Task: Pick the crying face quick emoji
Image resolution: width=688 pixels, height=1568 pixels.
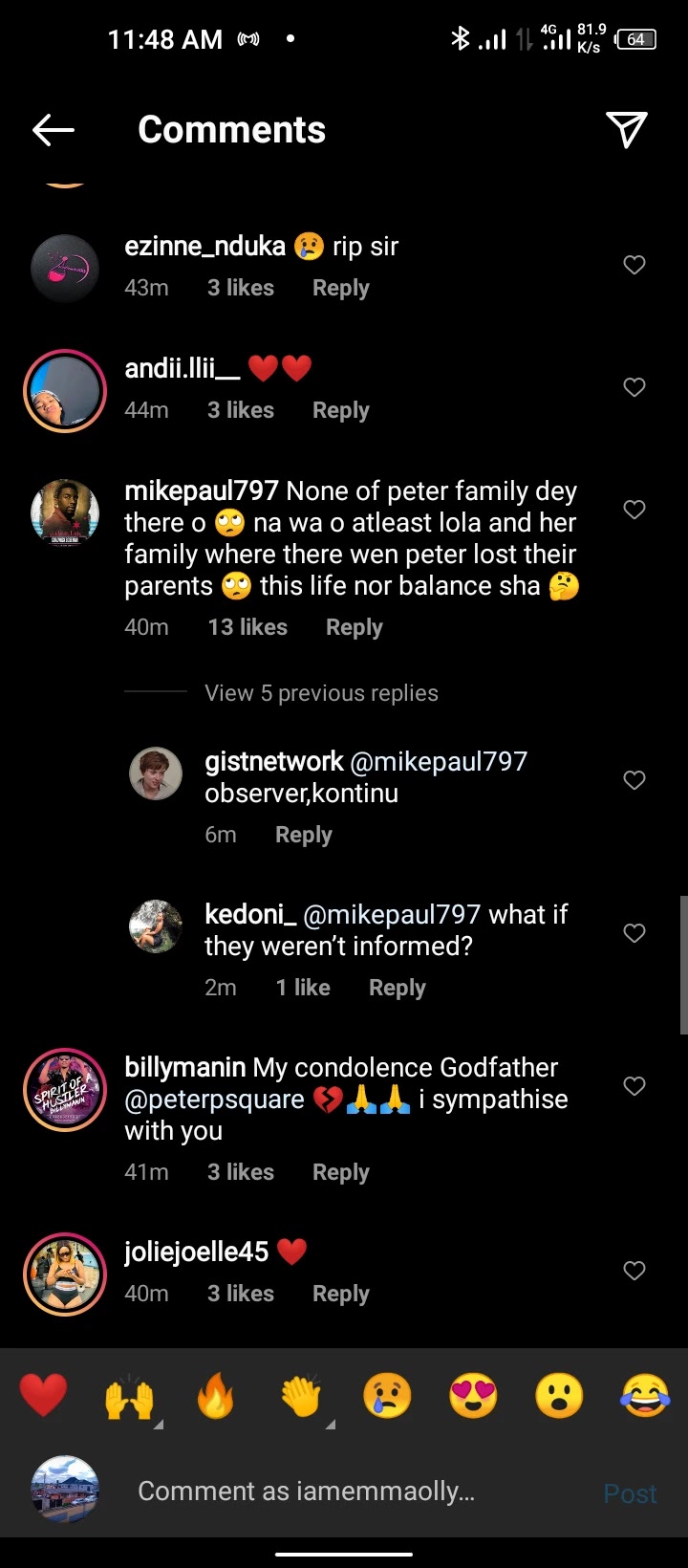Action: pos(387,1396)
